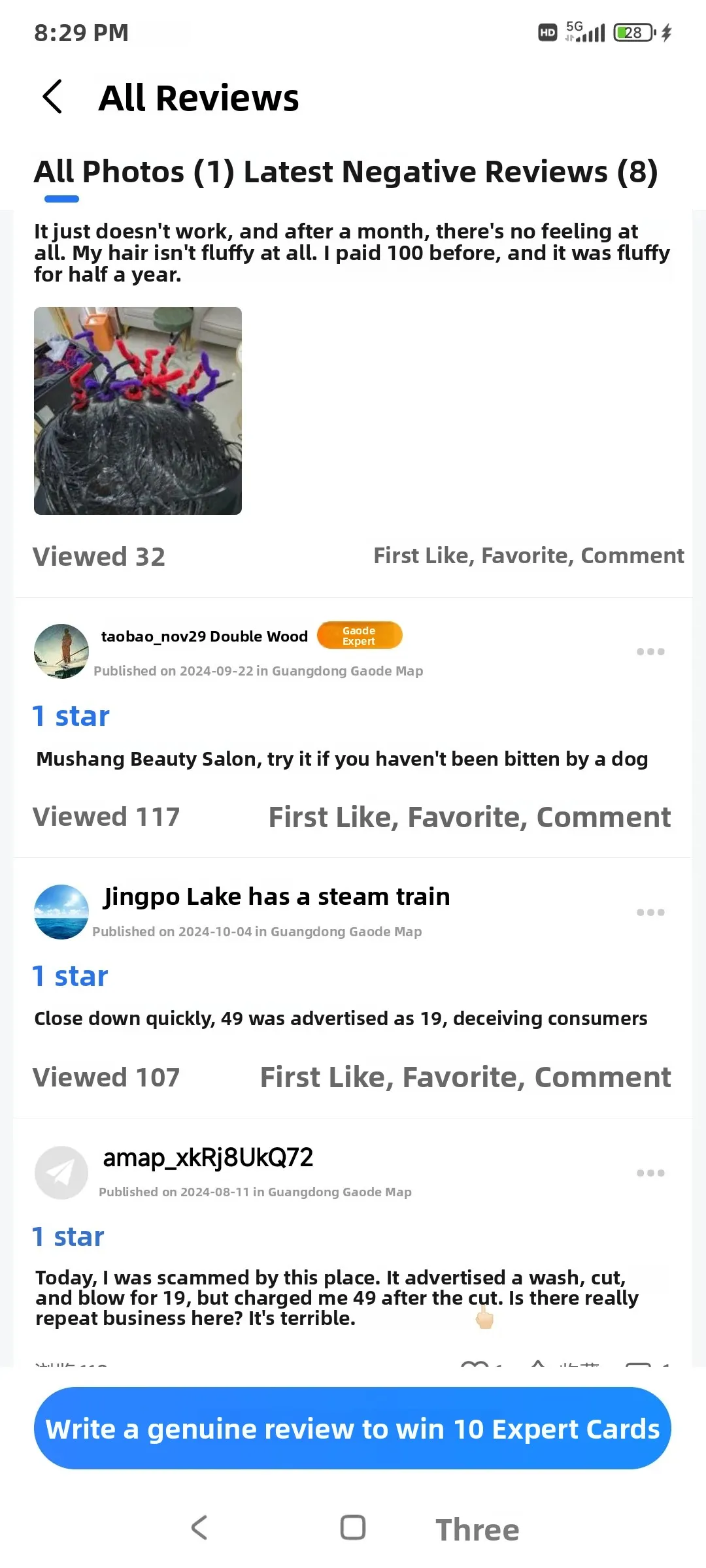Viewport: 706px width, 1568px height.
Task: Open the overflow menu on the taobao_nov29 Double Wood review
Action: point(650,651)
